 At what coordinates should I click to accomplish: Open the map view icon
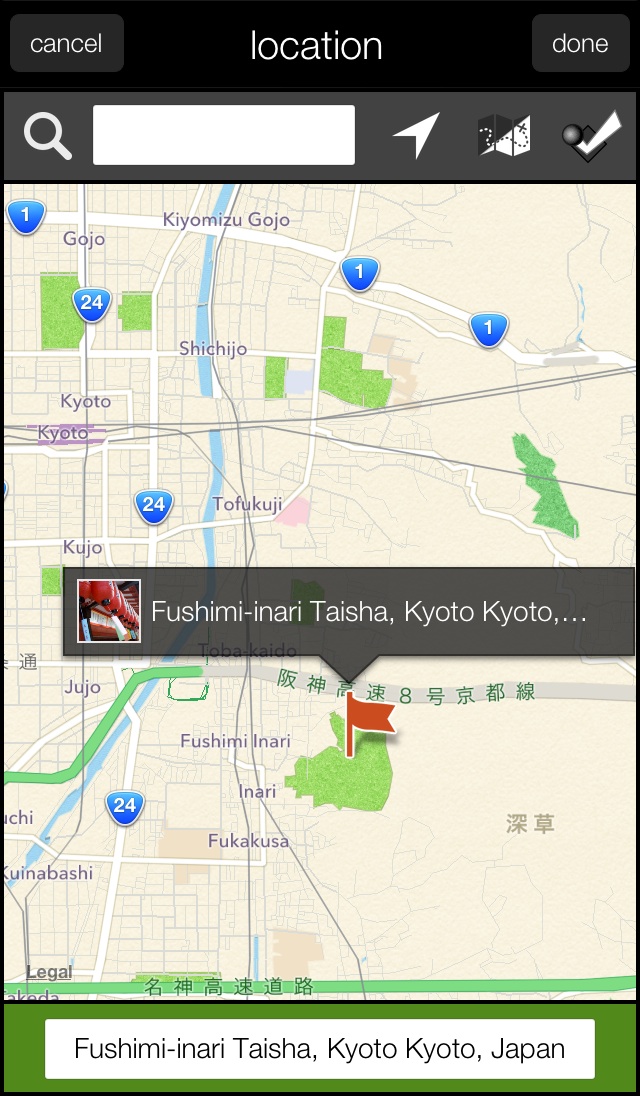[504, 136]
